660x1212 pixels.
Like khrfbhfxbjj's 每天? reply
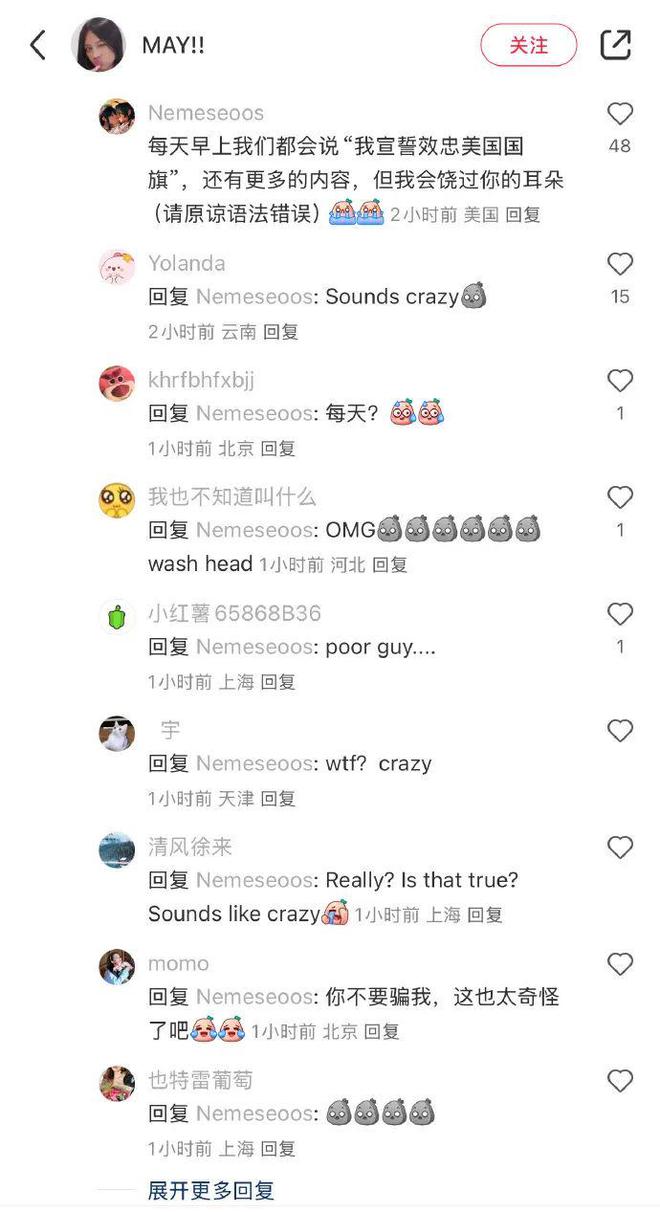pyautogui.click(x=620, y=381)
